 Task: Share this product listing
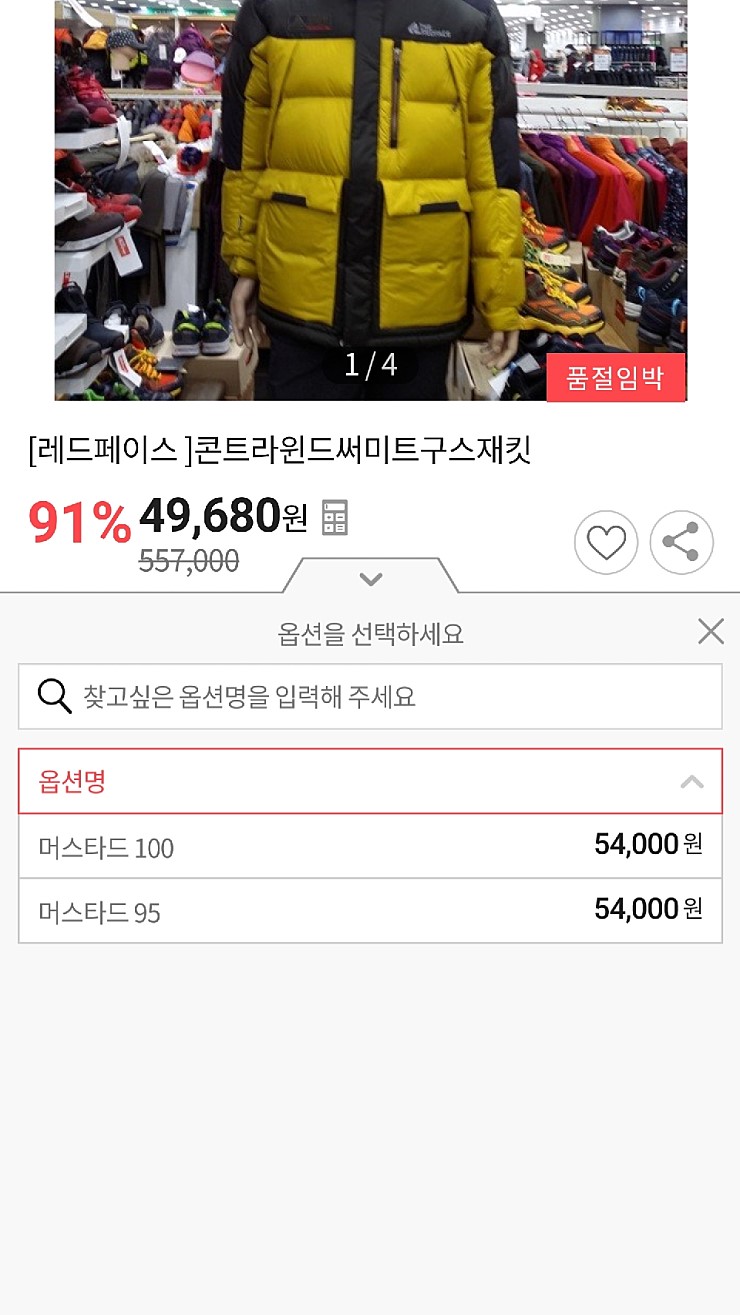click(x=681, y=543)
